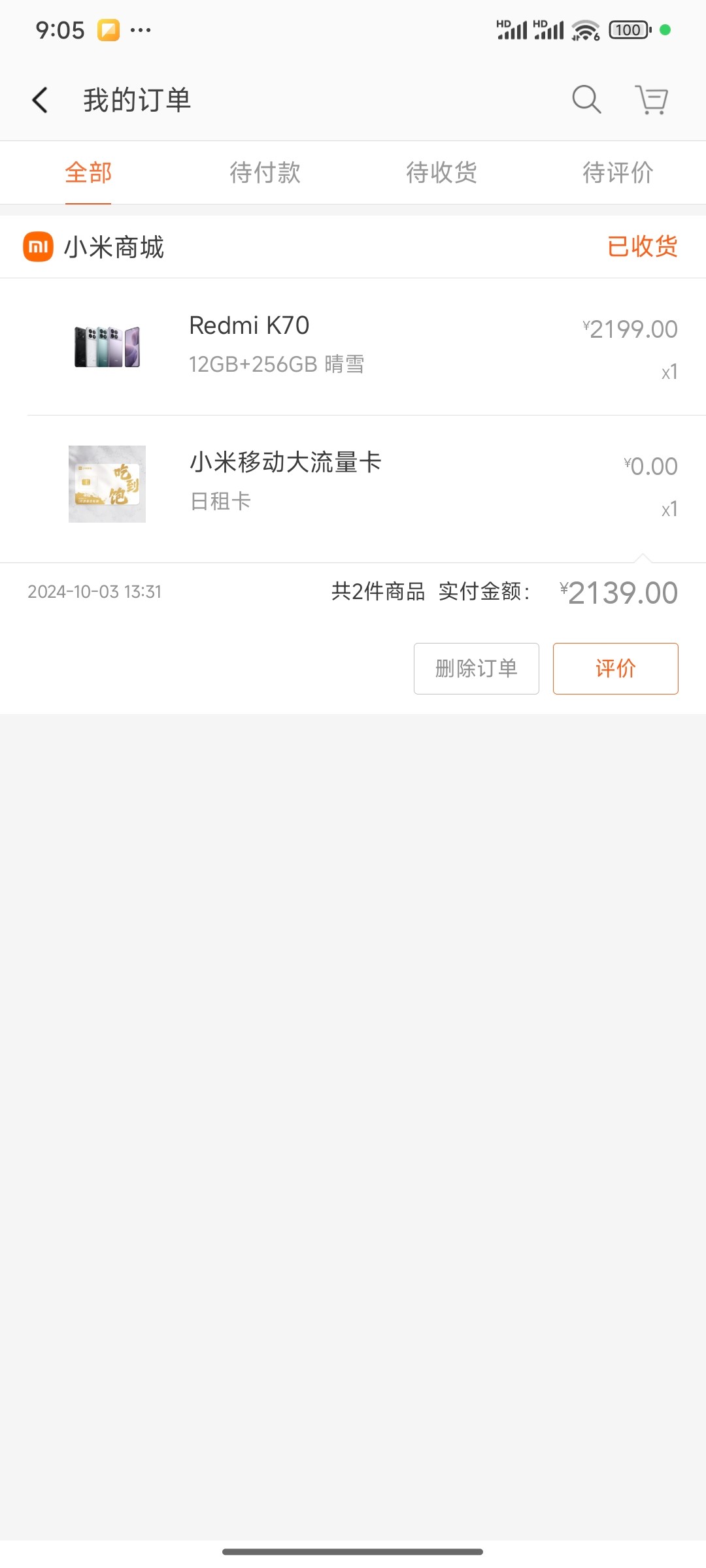Open the Redmi K70 order item

click(353, 346)
